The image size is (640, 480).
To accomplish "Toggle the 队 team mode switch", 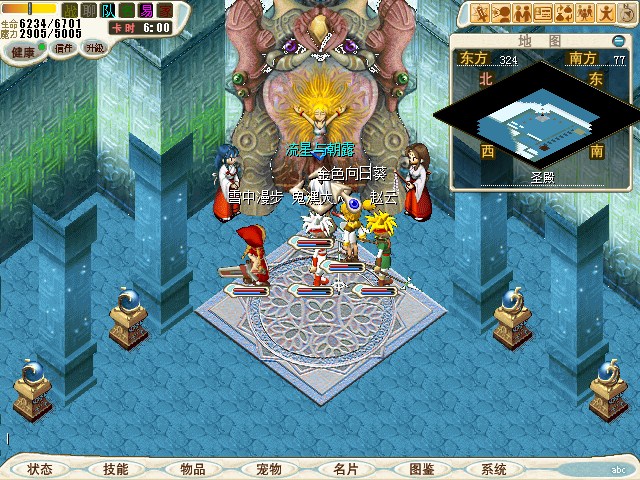I will click(x=109, y=11).
